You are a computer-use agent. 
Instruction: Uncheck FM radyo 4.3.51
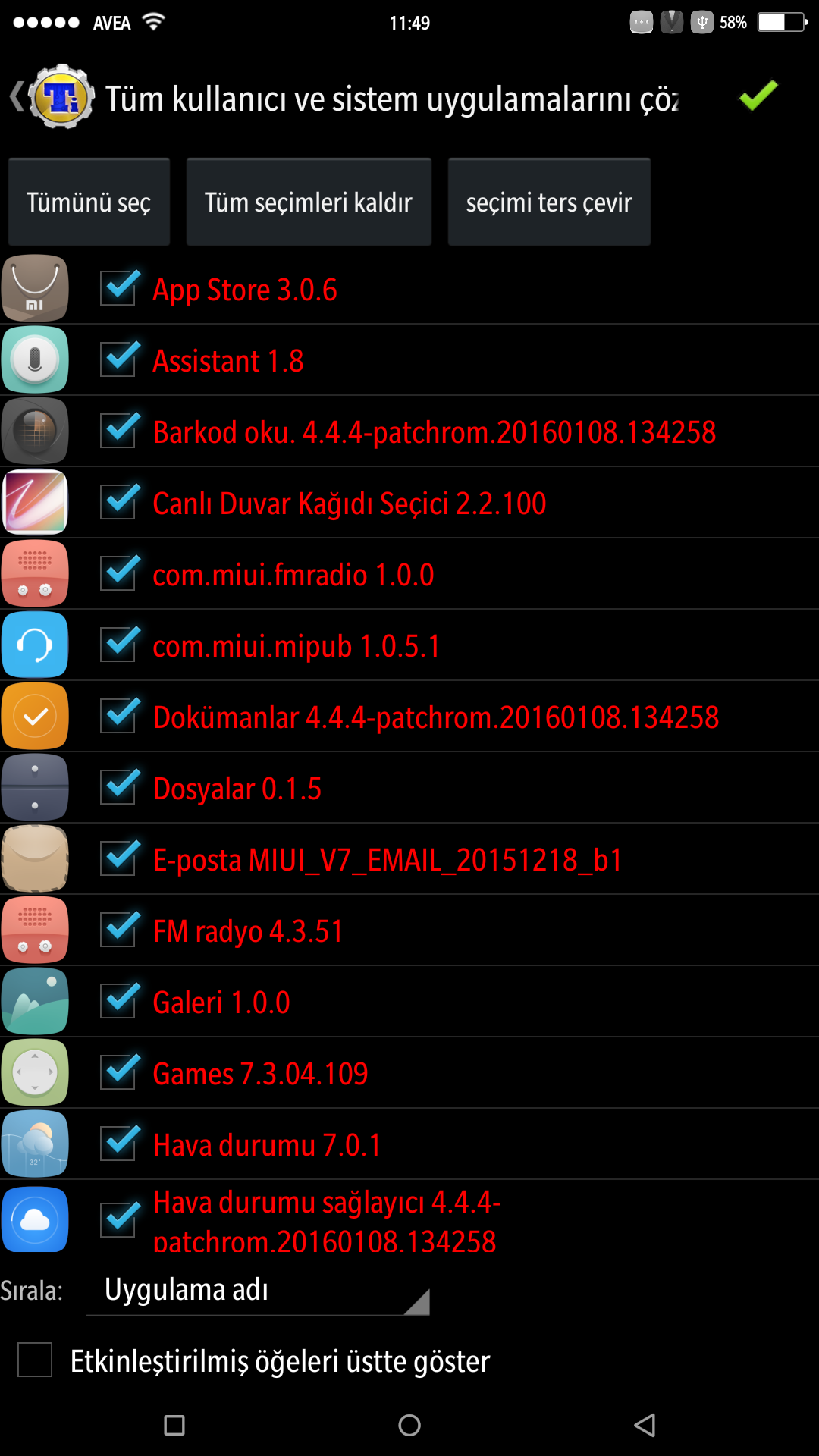click(x=118, y=930)
